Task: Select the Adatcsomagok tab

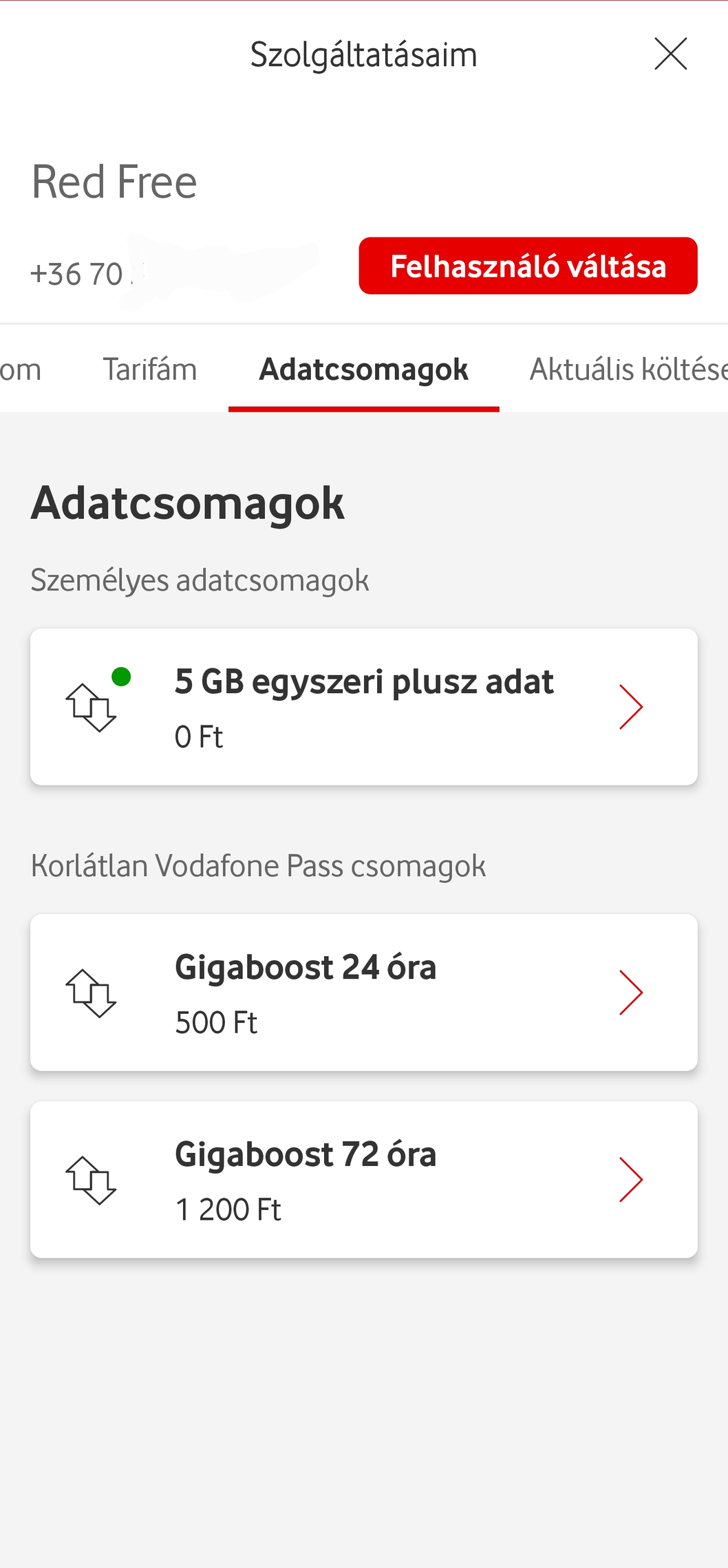Action: point(363,369)
